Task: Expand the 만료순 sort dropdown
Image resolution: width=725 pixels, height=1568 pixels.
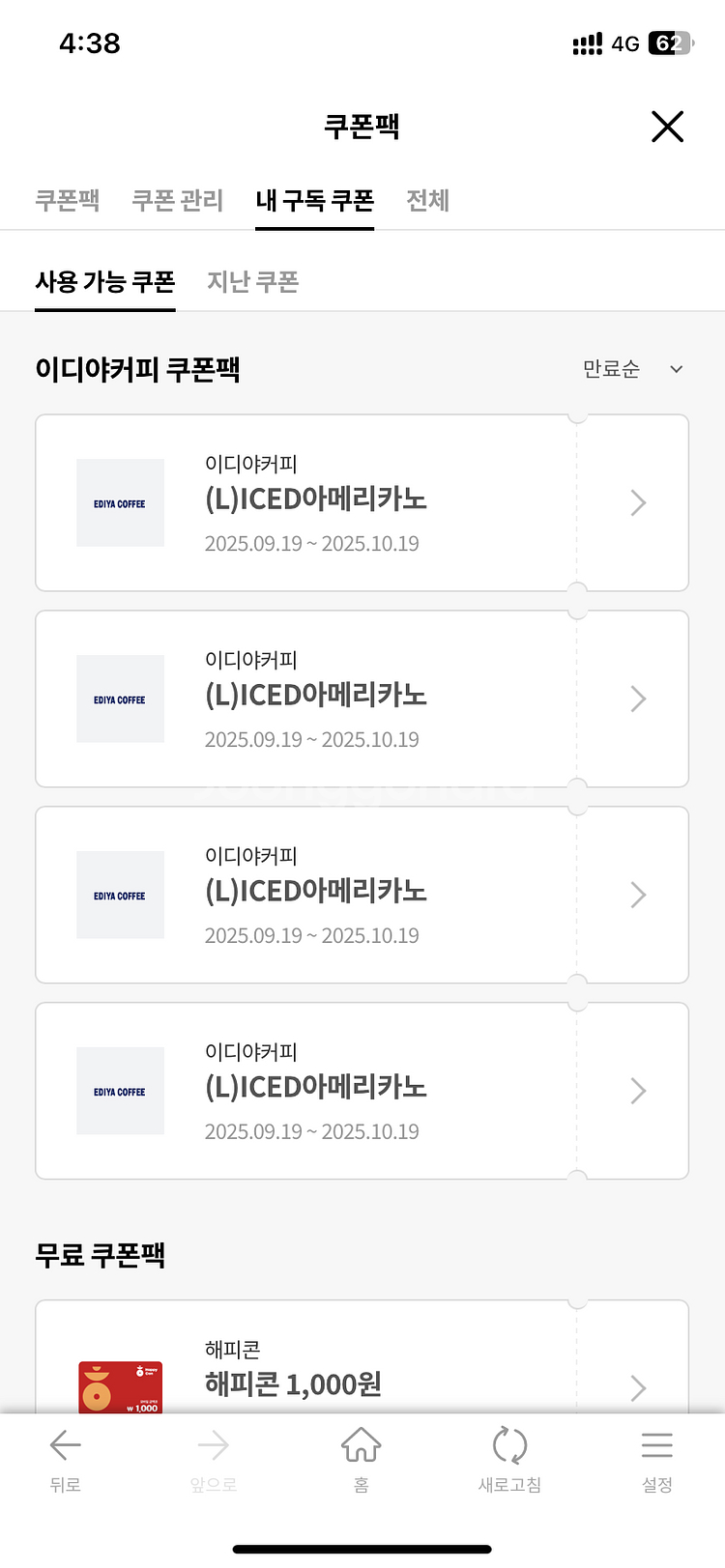Action: pos(632,369)
